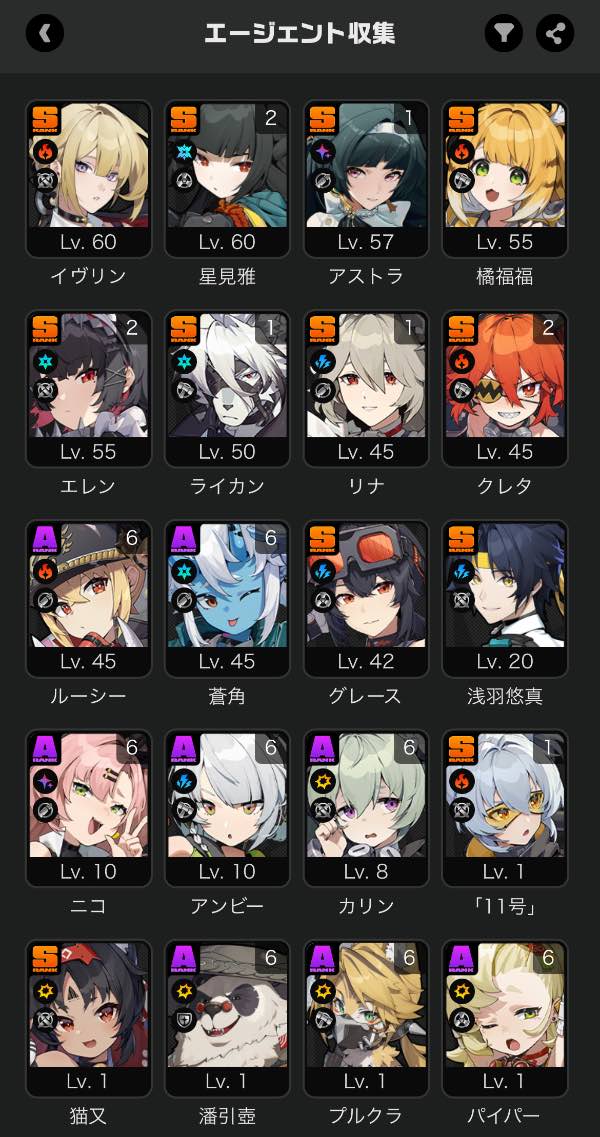600x1137 pixels.
Task: Go back using the arrow button
Action: coord(45,33)
